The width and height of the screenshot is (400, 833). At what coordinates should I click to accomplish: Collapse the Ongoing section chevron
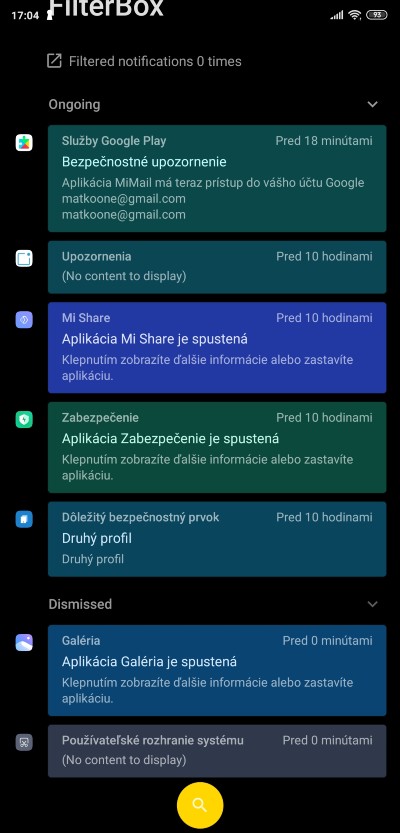pyautogui.click(x=373, y=104)
